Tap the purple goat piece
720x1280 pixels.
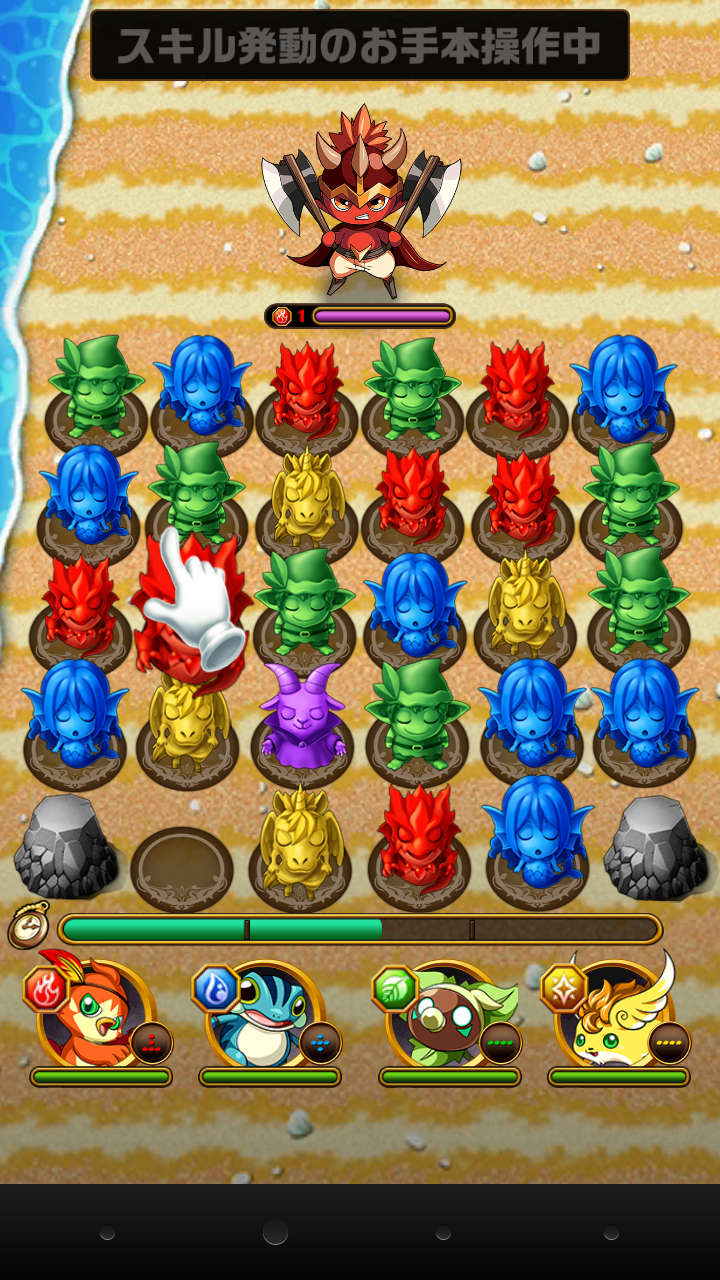click(x=301, y=718)
